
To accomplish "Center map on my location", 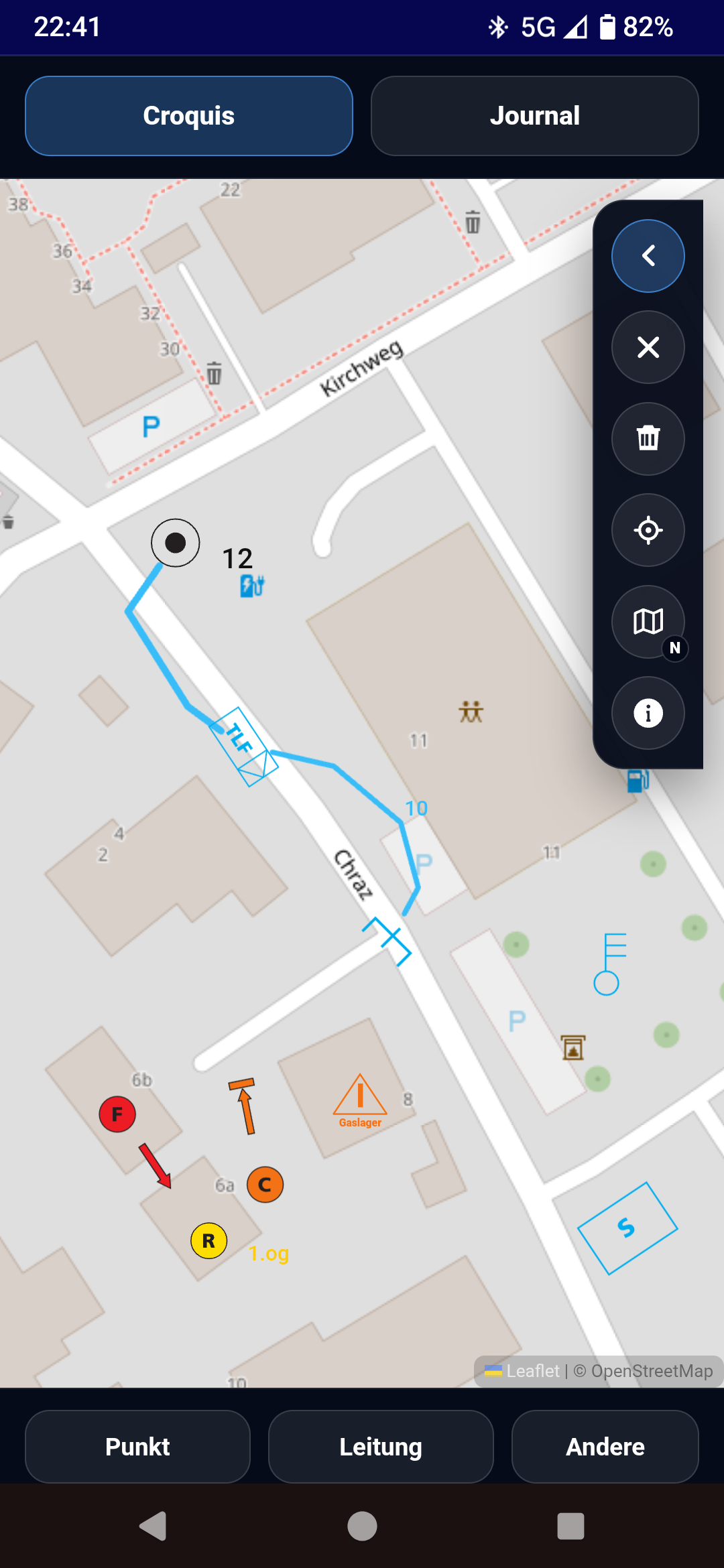I will pyautogui.click(x=648, y=530).
